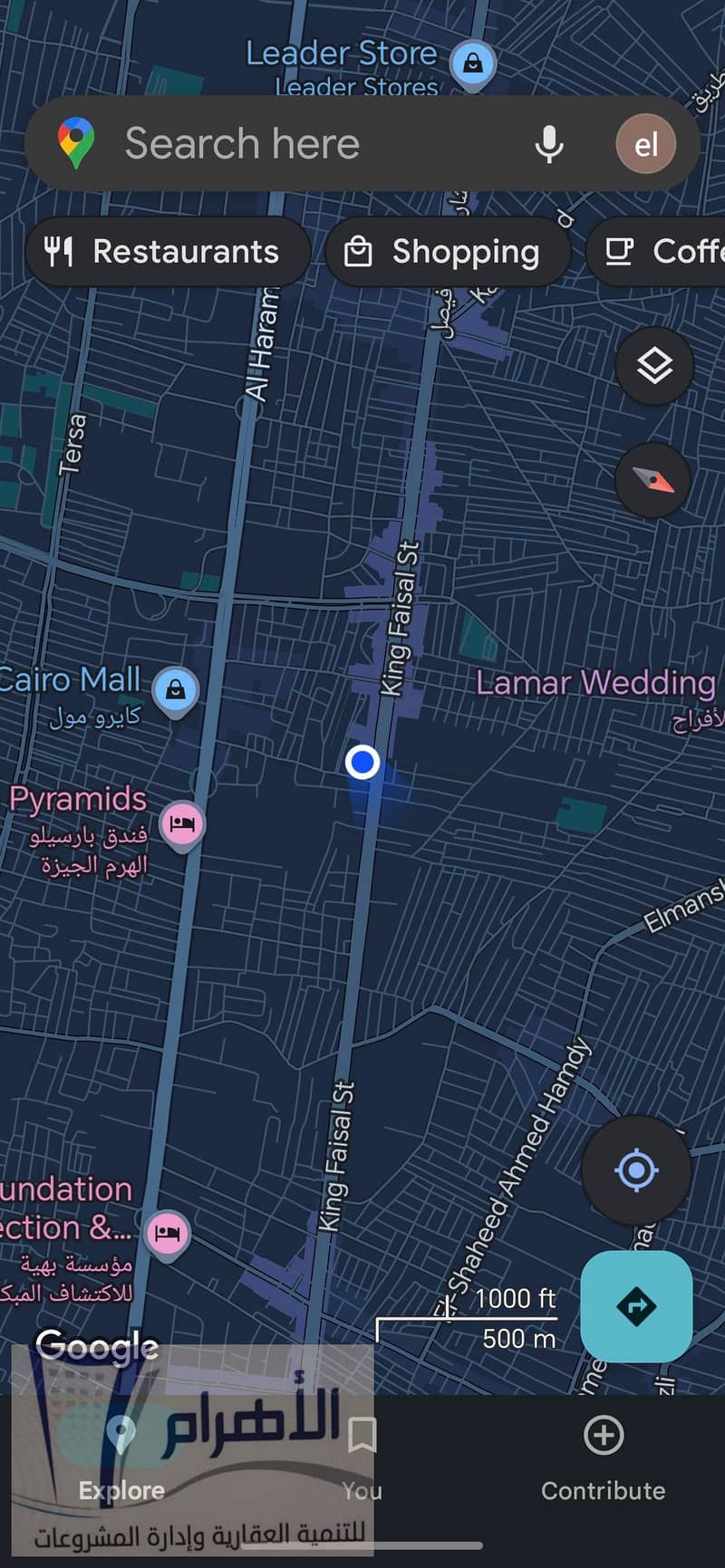Open the account profile avatar
This screenshot has width=725, height=1568.
pos(645,143)
